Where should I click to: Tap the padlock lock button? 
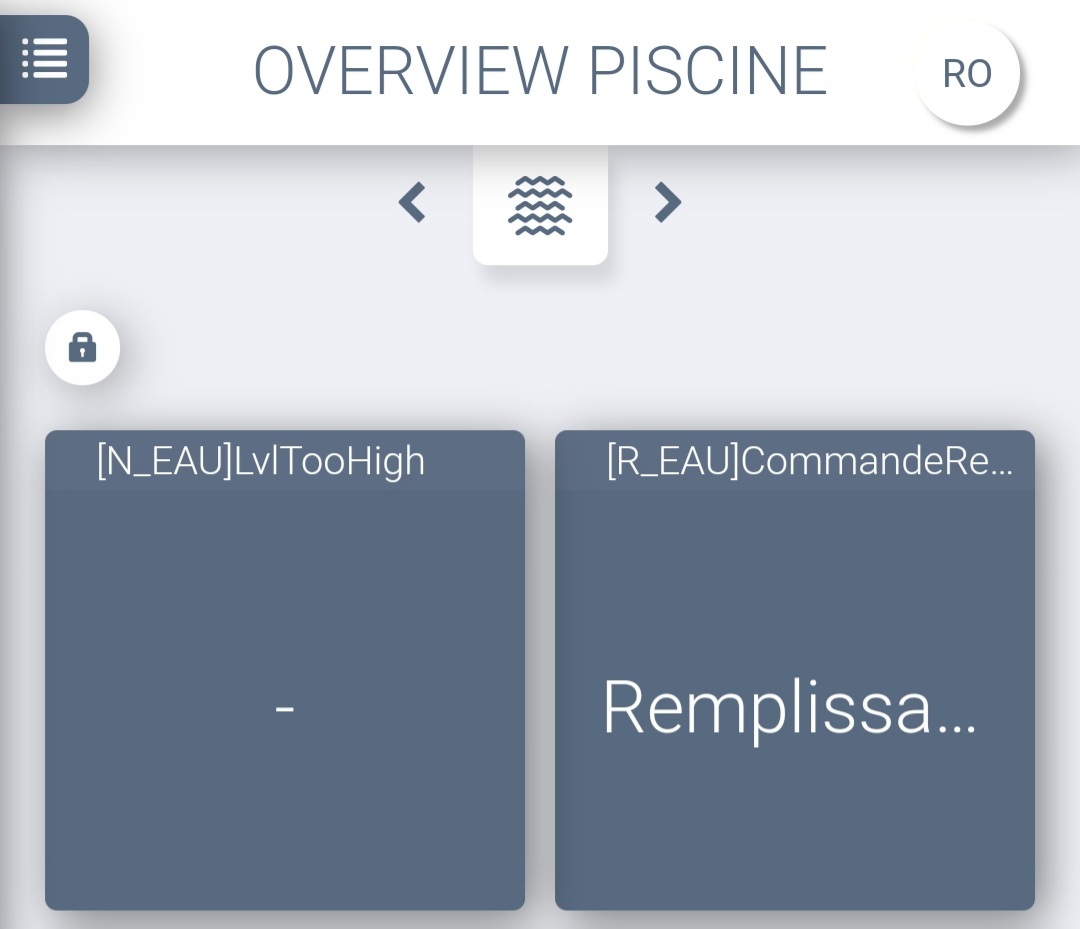coord(82,348)
